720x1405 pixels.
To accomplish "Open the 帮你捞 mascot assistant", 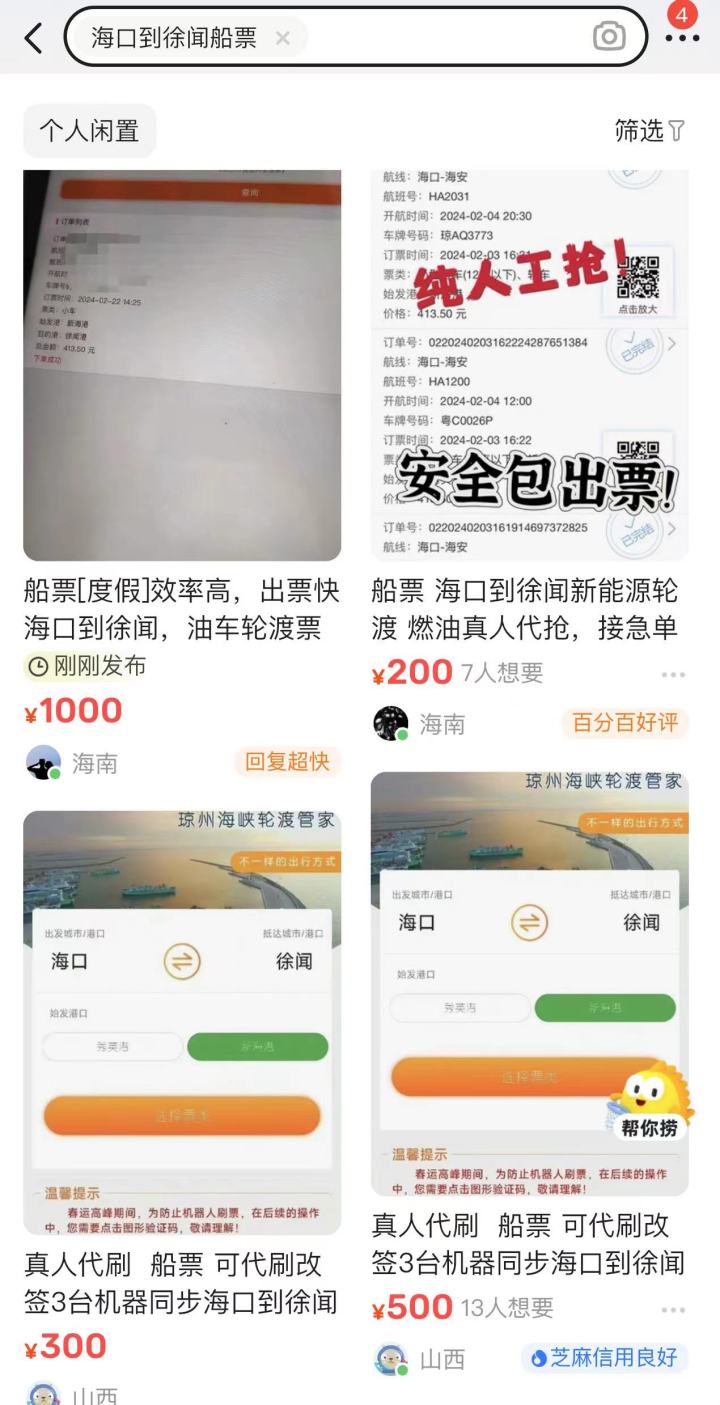I will [650, 1110].
